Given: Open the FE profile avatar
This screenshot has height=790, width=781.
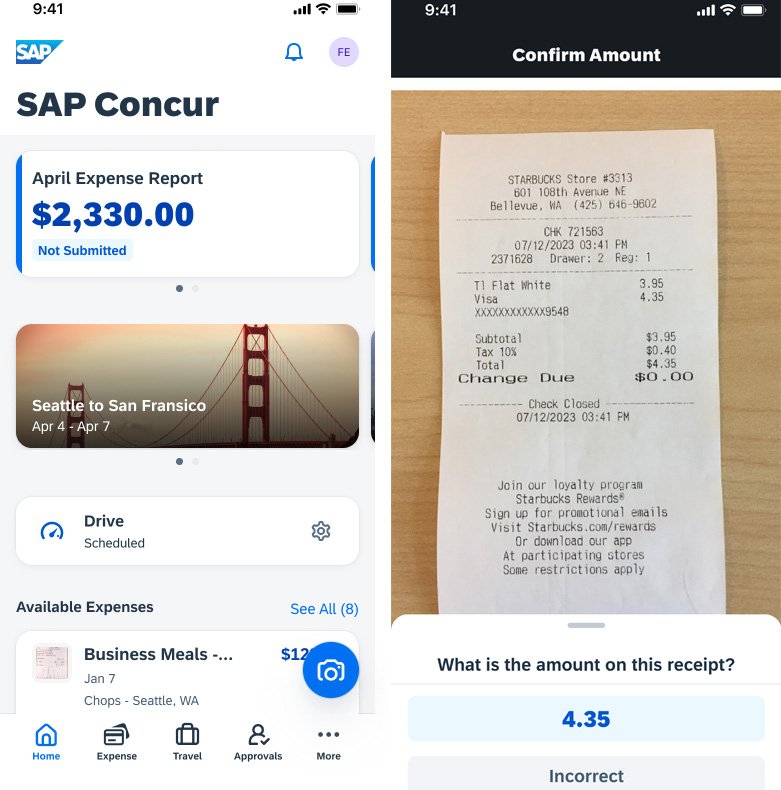Looking at the screenshot, I should point(344,52).
